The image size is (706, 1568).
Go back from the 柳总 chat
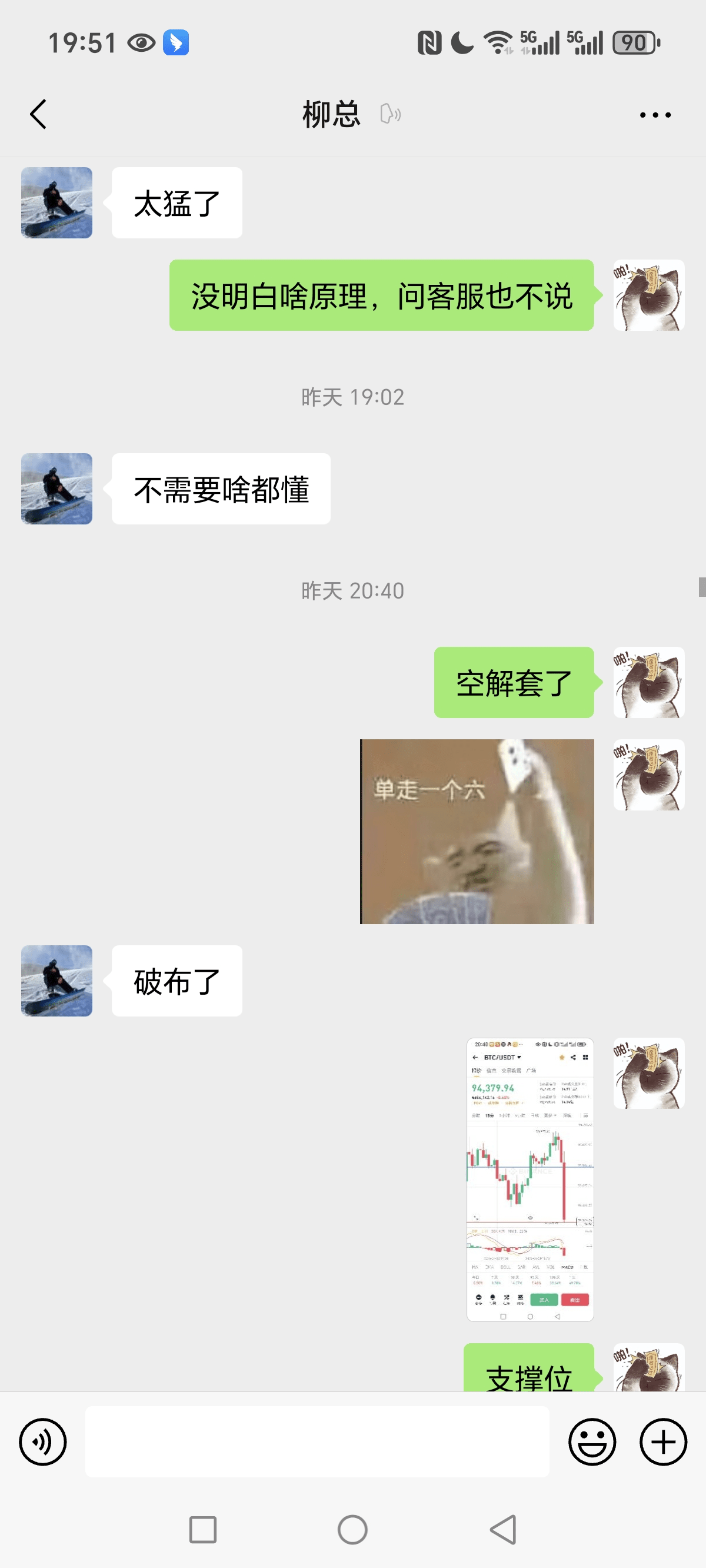click(38, 114)
